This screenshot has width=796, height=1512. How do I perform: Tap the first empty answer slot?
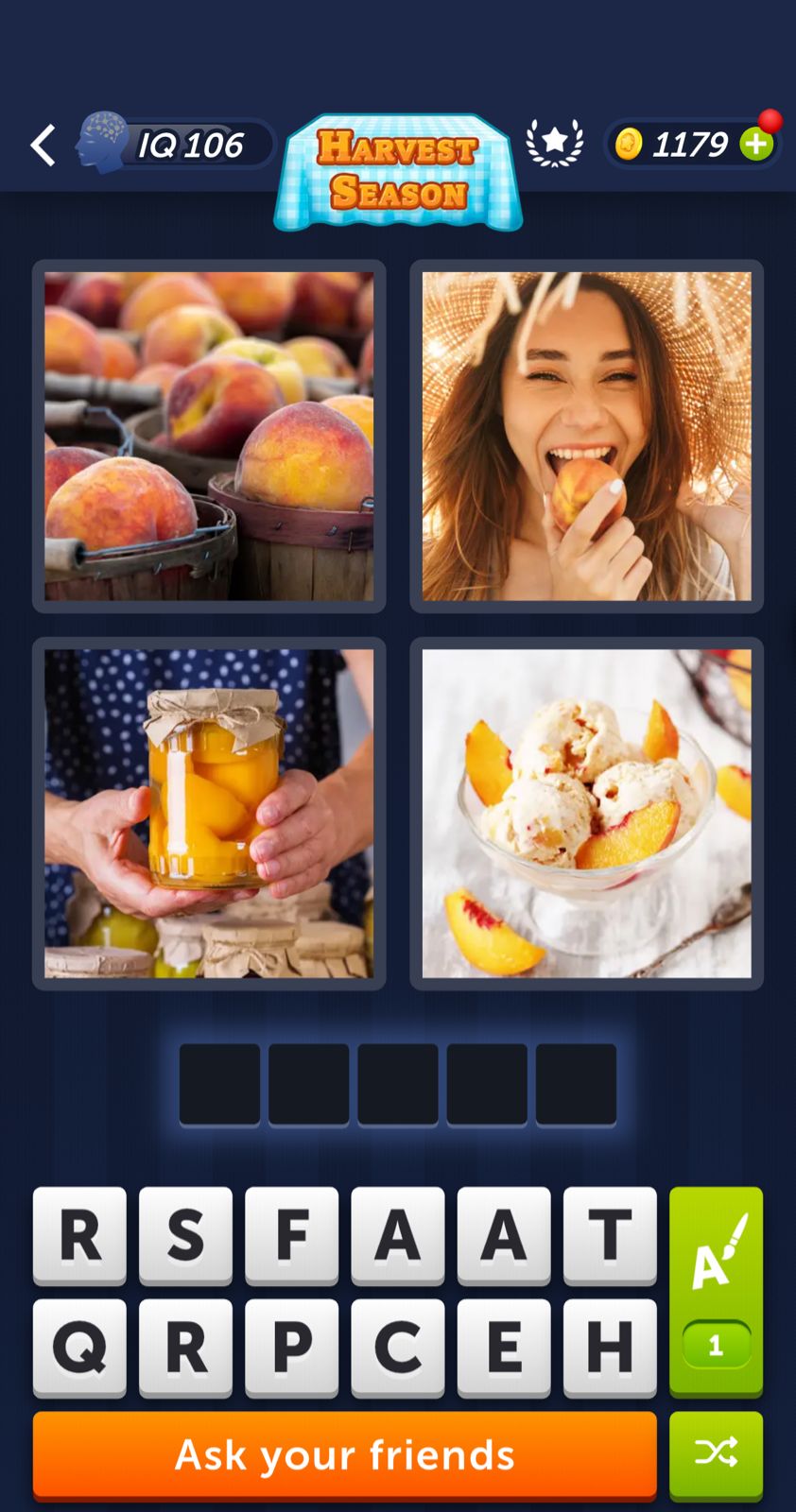point(219,1084)
